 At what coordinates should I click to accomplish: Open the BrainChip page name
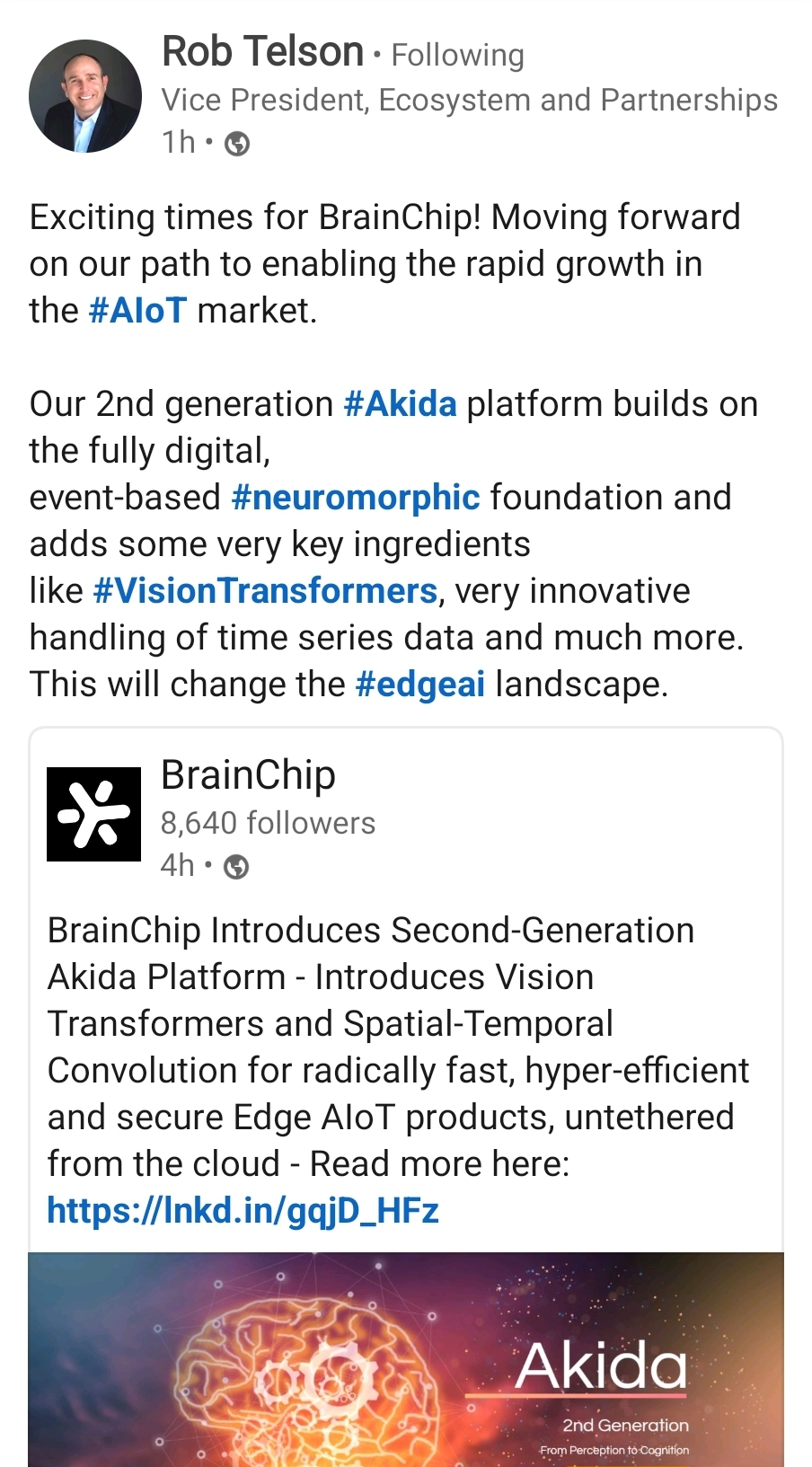[248, 775]
